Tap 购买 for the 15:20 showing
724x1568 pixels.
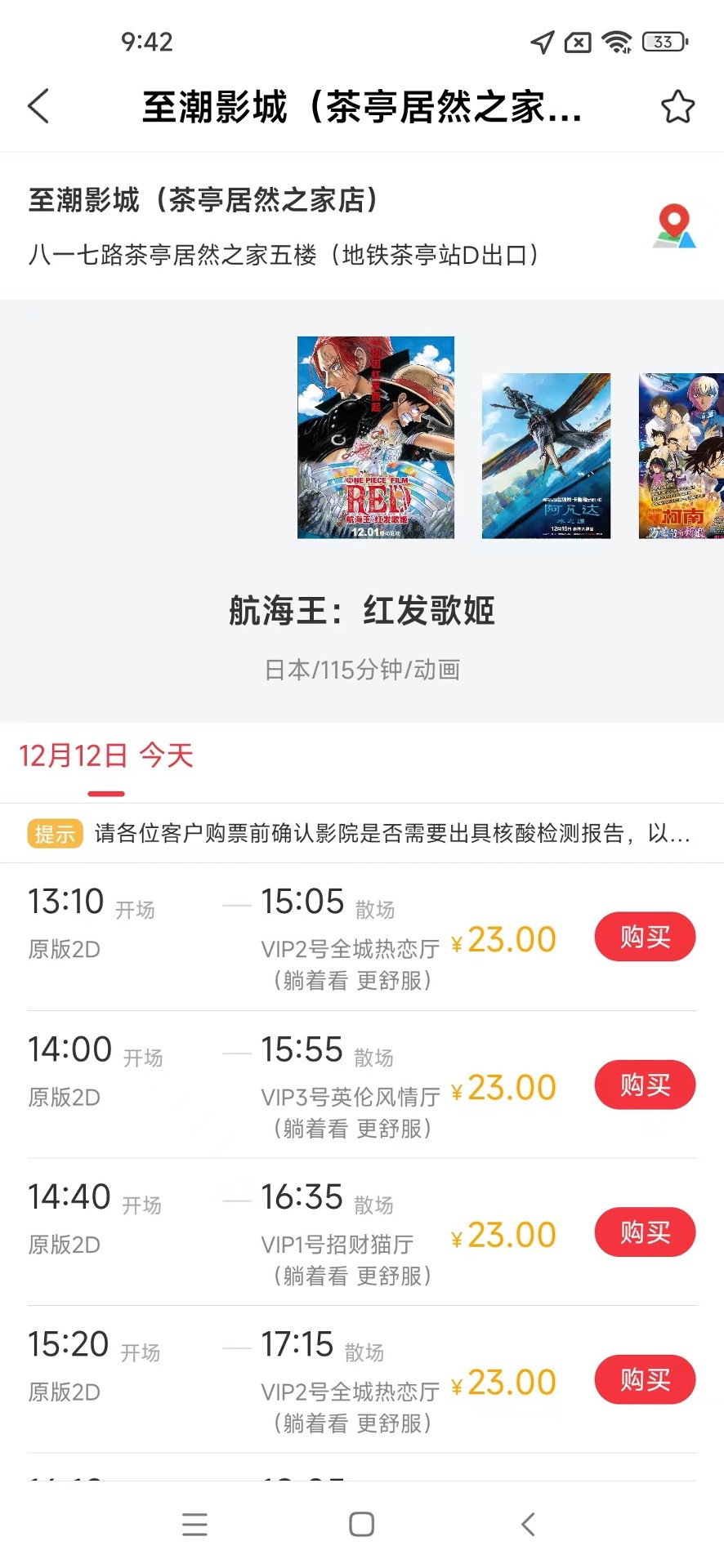(x=645, y=1380)
